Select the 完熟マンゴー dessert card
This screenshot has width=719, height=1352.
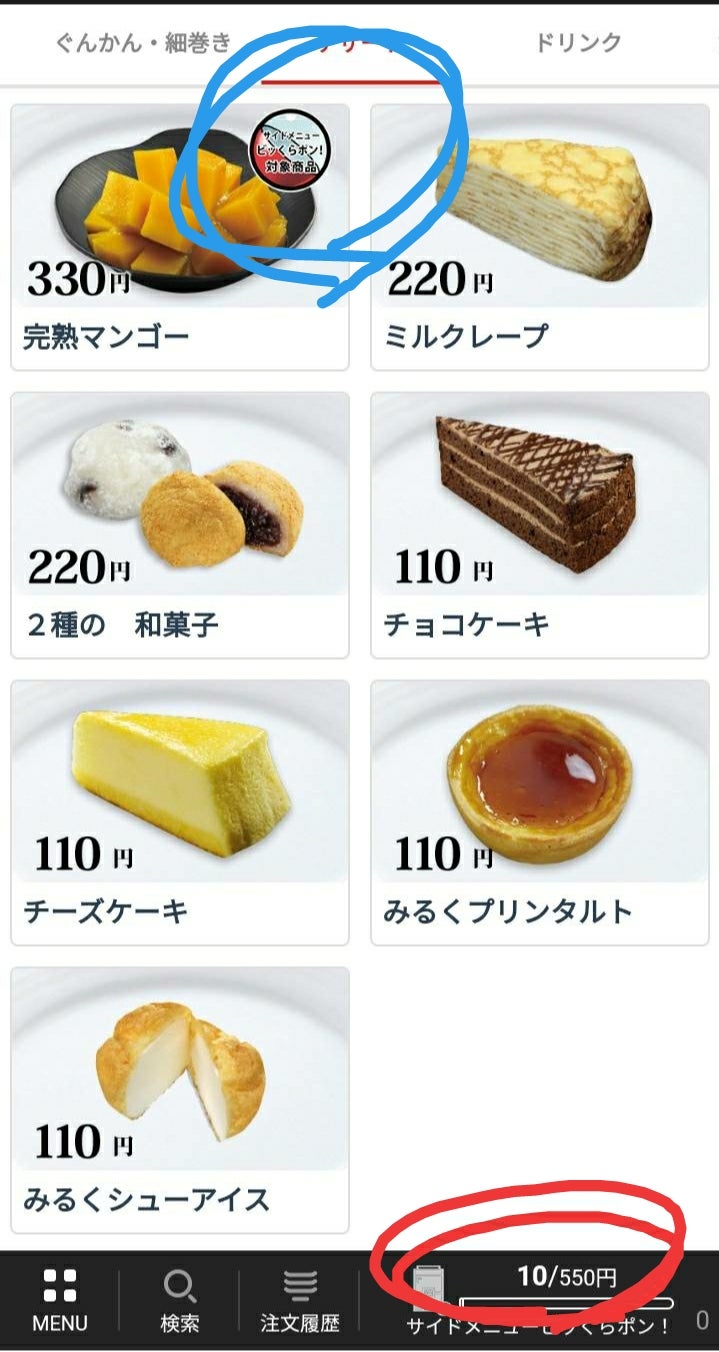click(x=180, y=237)
